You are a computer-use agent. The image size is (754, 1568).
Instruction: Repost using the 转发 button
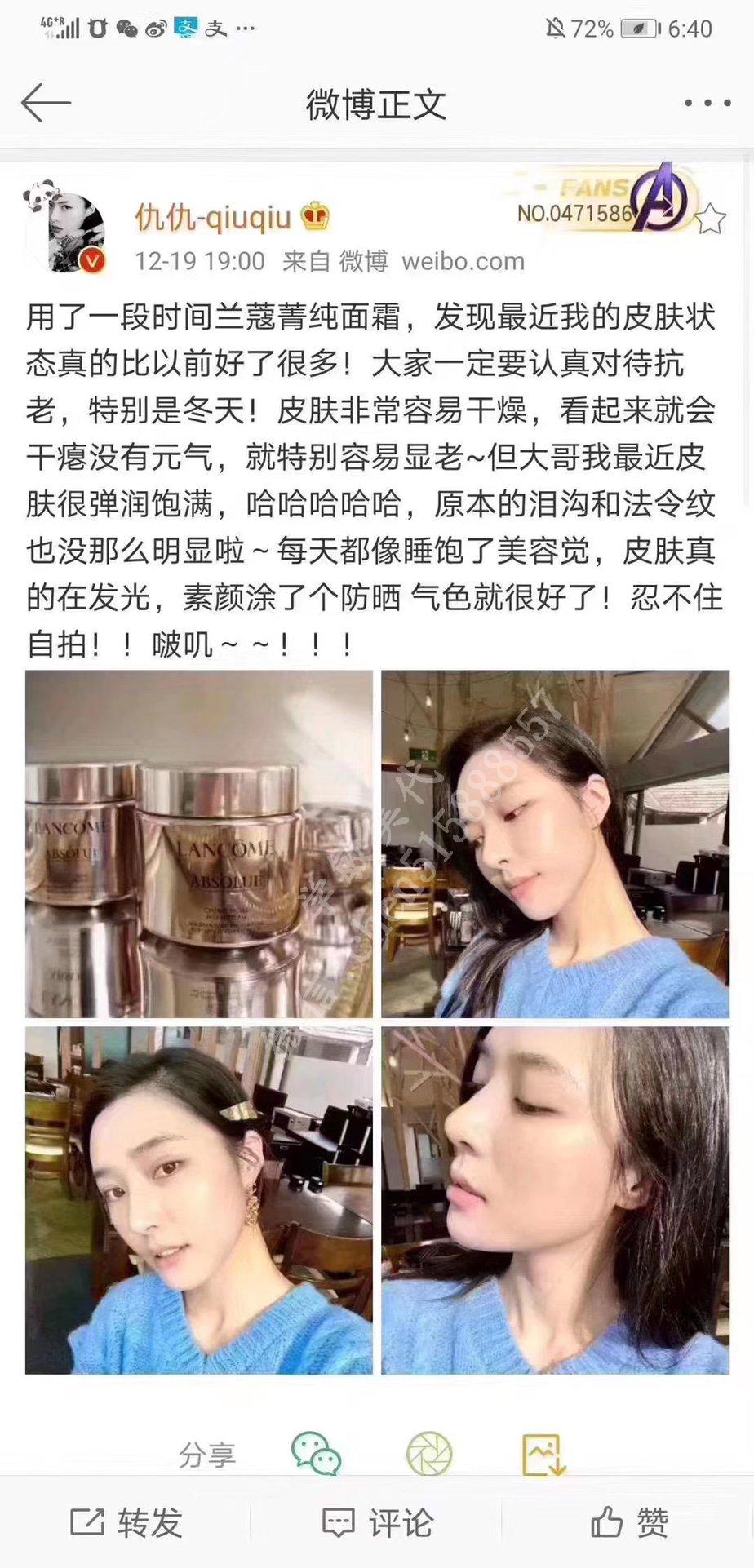coord(126,1522)
